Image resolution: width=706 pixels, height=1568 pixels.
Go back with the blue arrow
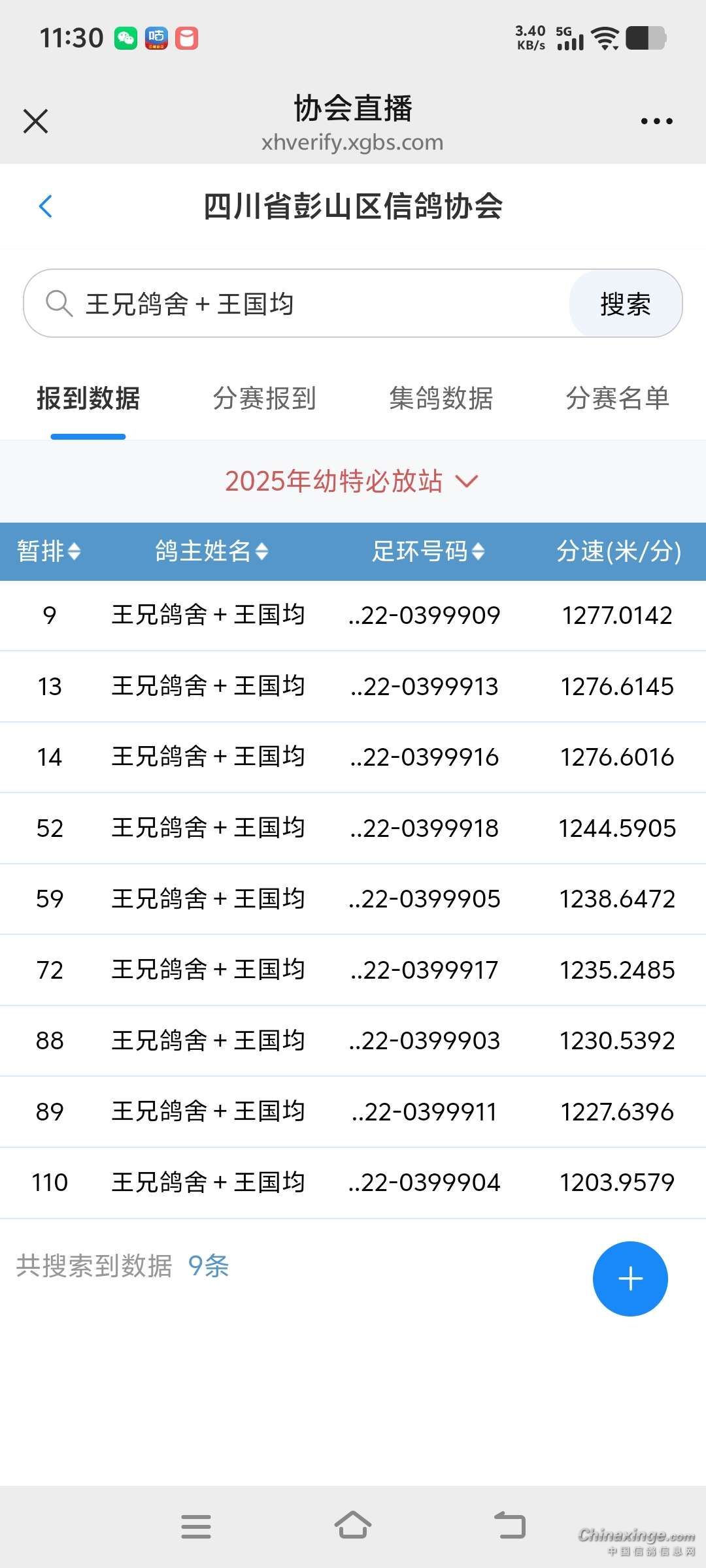(46, 206)
